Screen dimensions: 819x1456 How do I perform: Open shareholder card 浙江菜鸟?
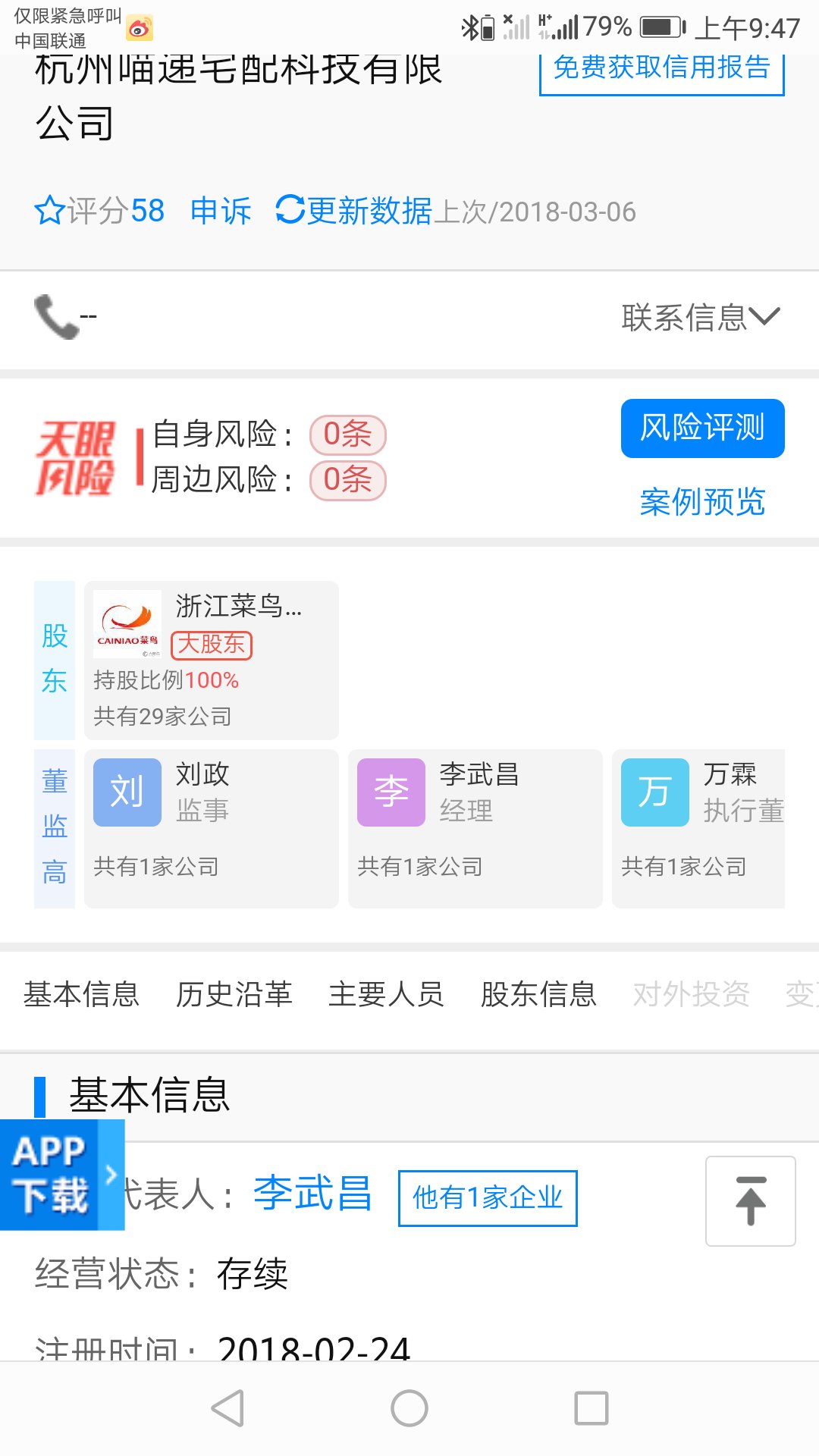pos(212,661)
